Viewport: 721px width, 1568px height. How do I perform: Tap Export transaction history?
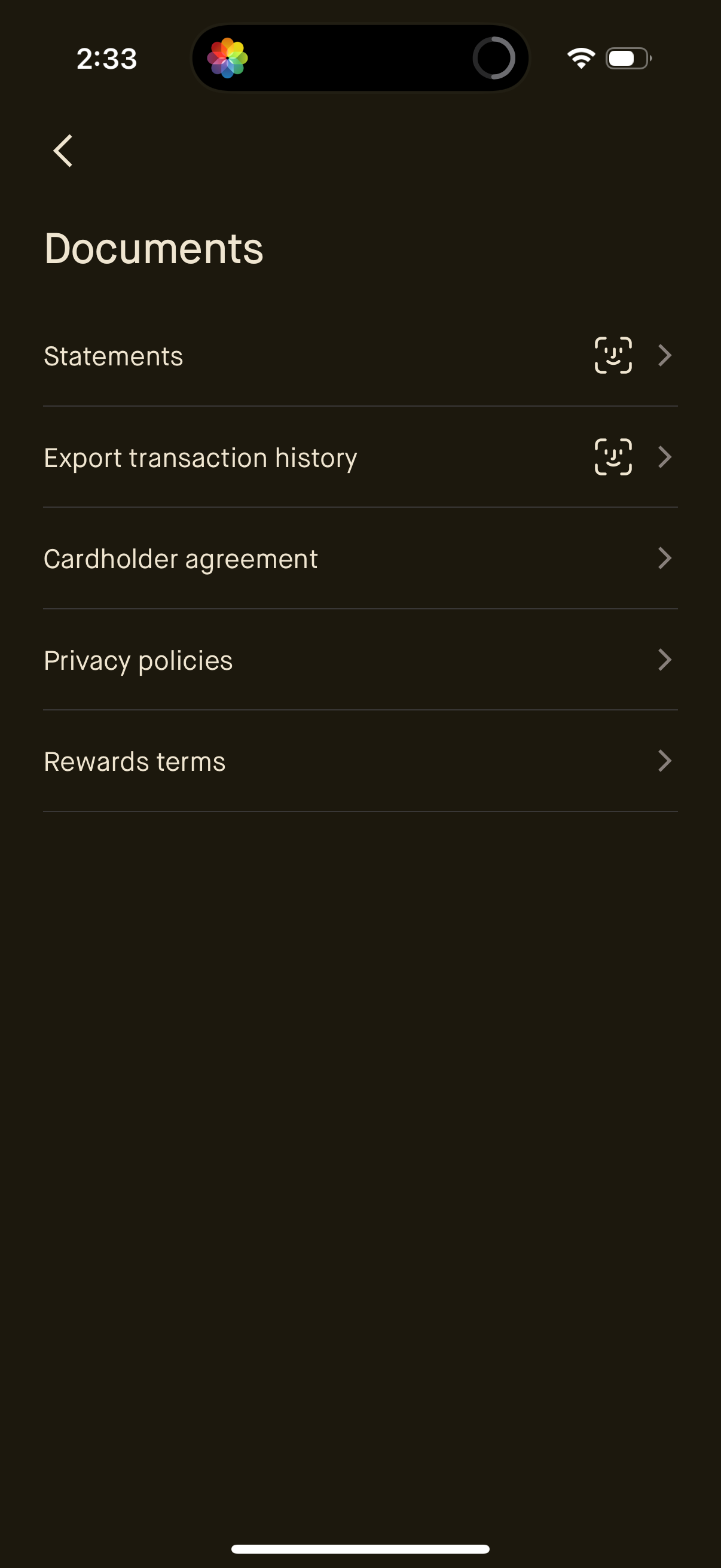click(200, 457)
